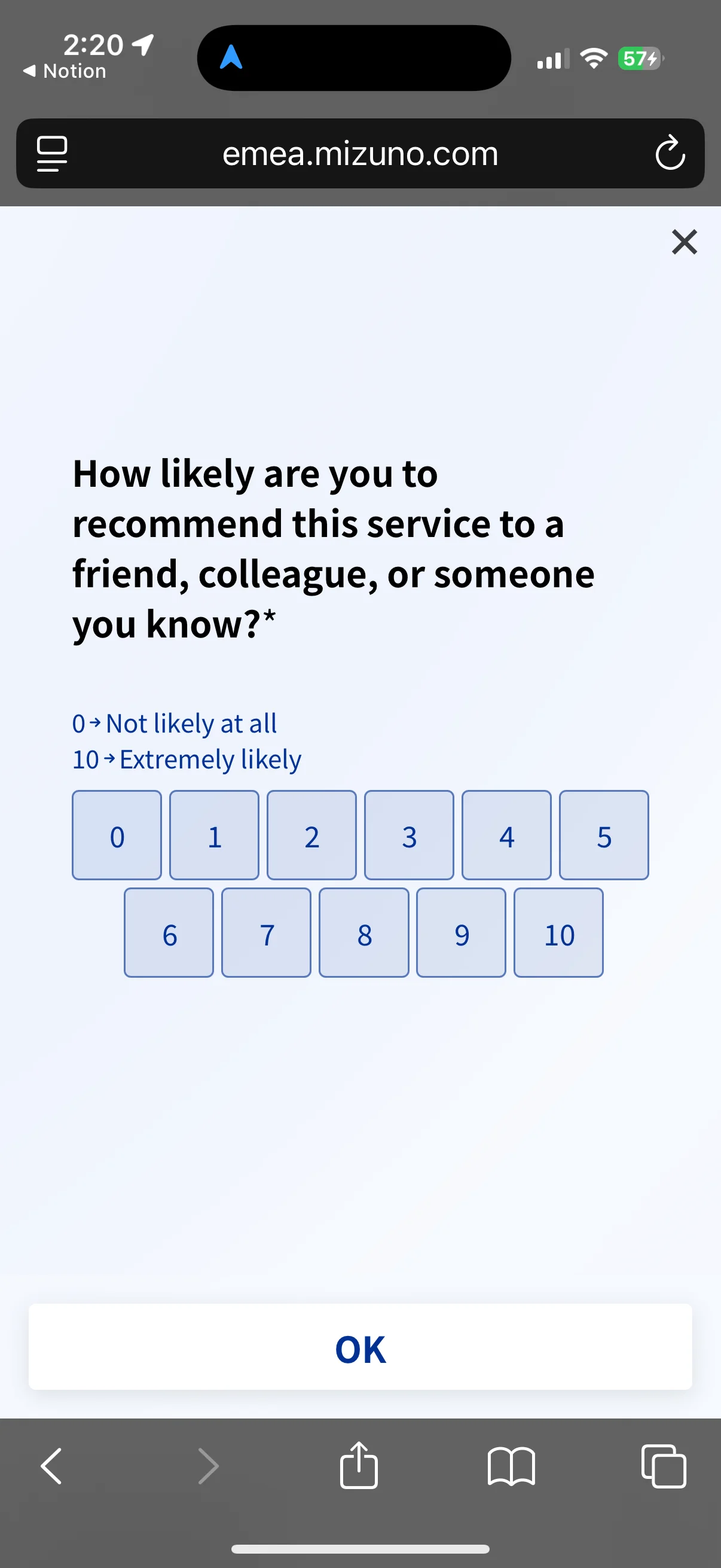Choose rating 4
The image size is (721, 1568).
pyautogui.click(x=506, y=835)
